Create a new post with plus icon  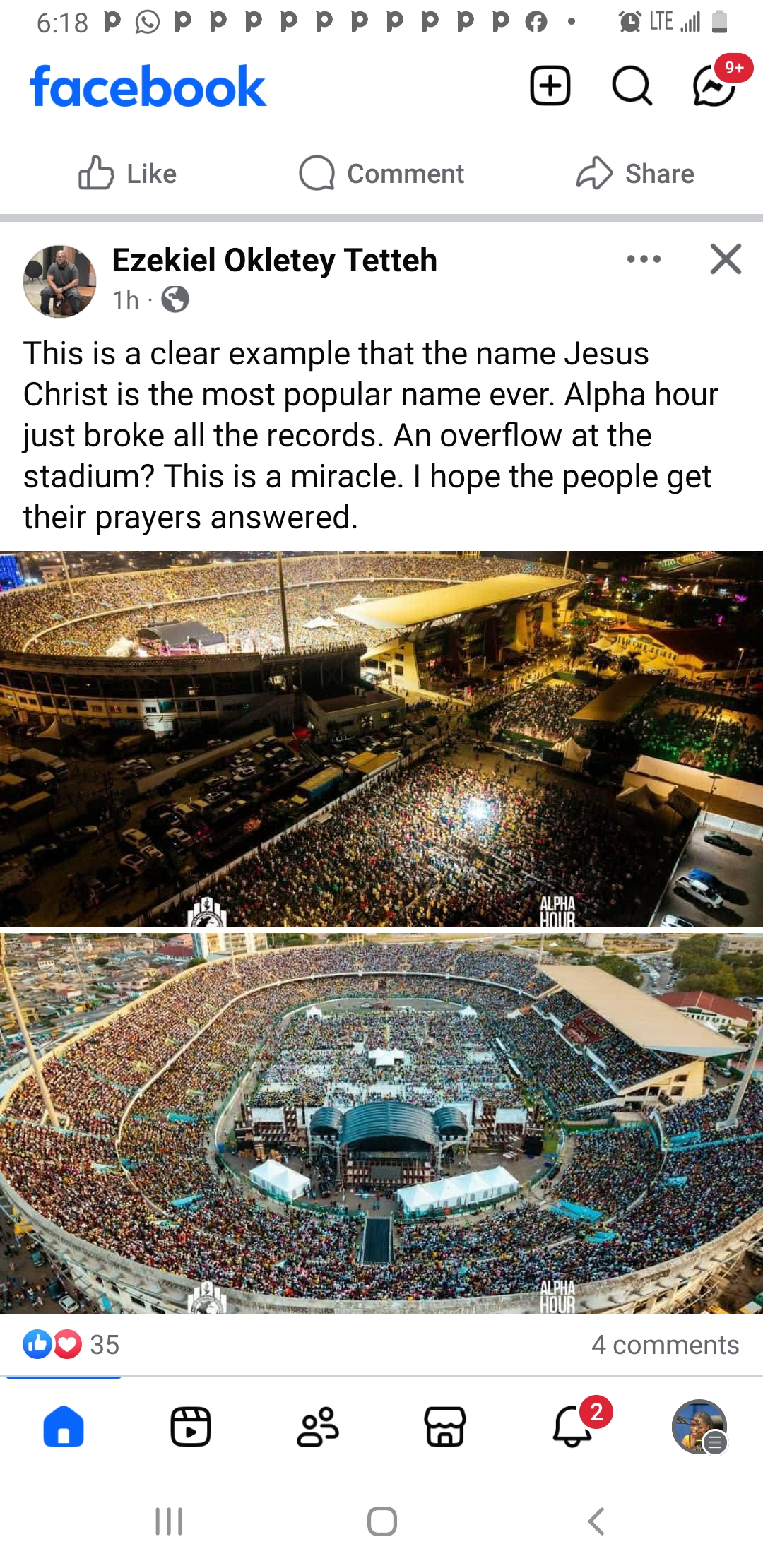pyautogui.click(x=550, y=86)
